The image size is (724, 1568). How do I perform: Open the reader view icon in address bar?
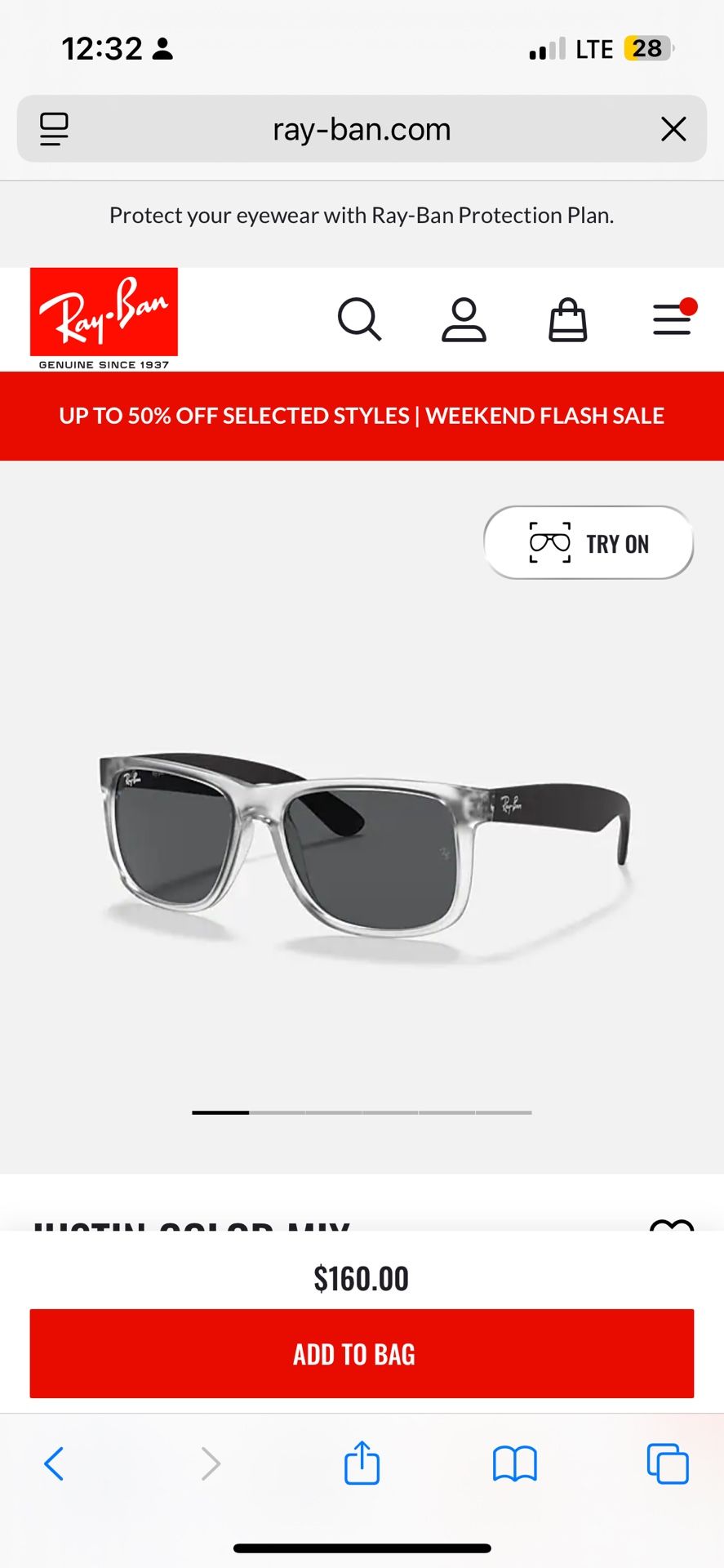54,129
